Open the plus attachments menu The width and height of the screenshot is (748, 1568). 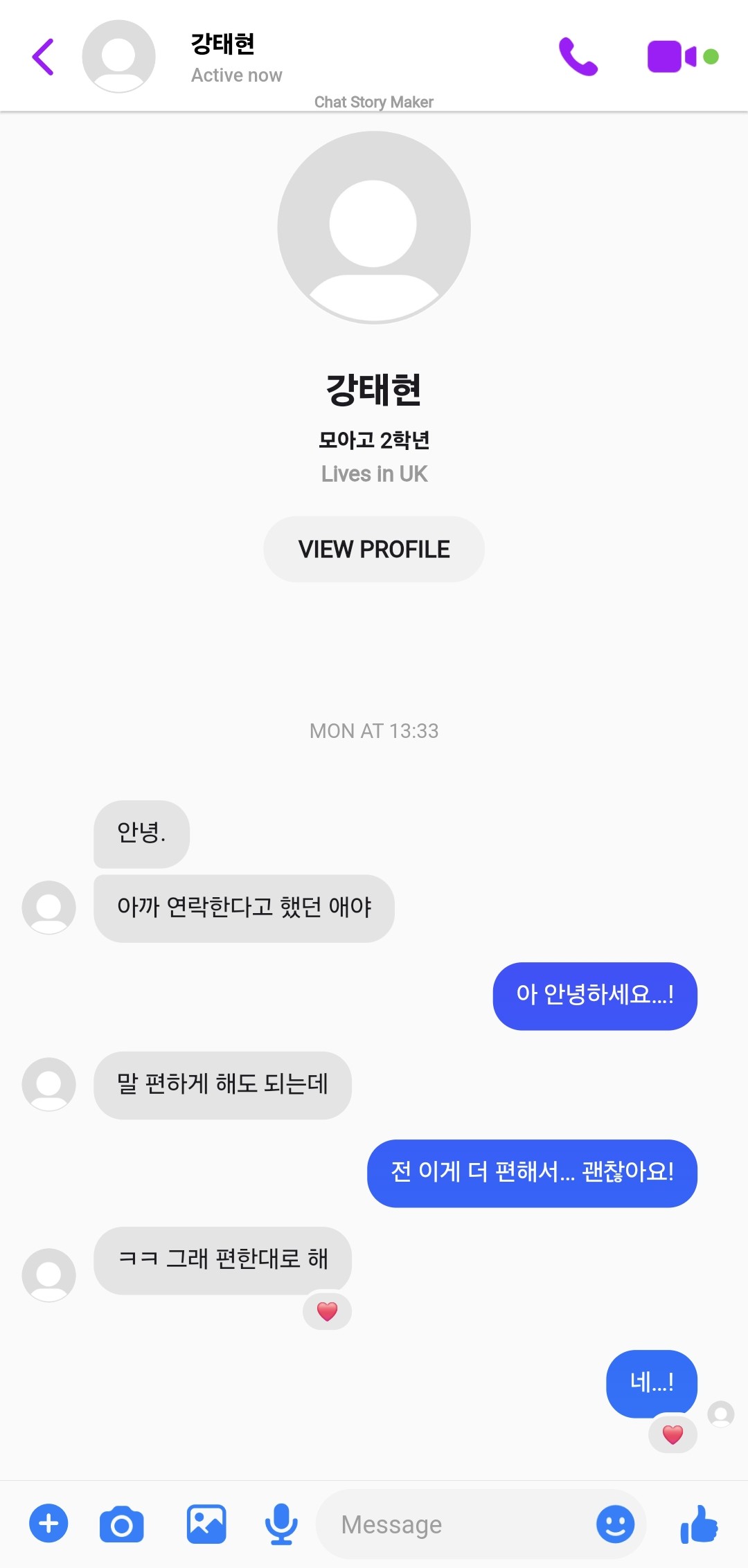click(48, 1524)
